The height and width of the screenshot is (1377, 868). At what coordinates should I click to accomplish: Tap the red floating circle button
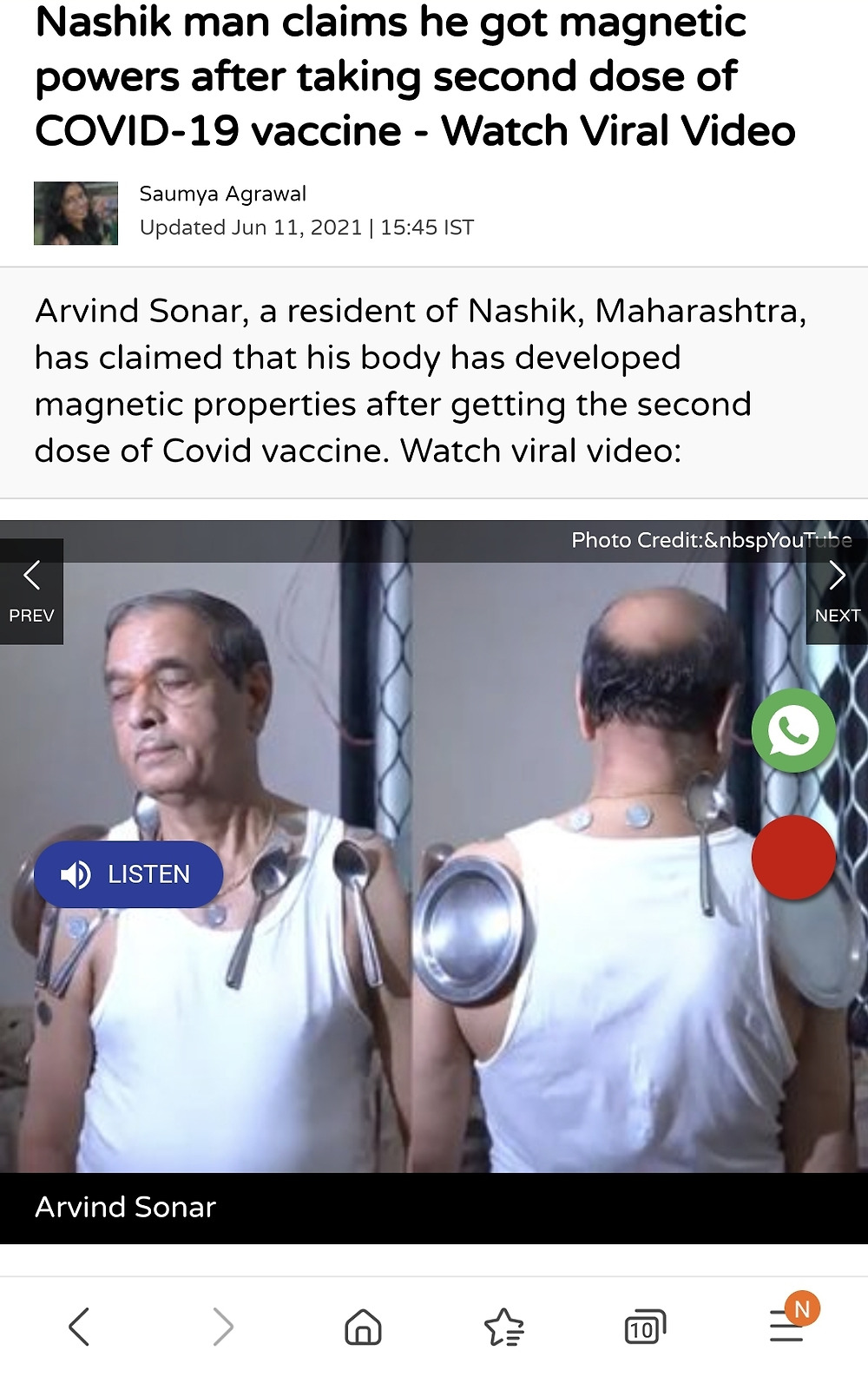point(793,858)
